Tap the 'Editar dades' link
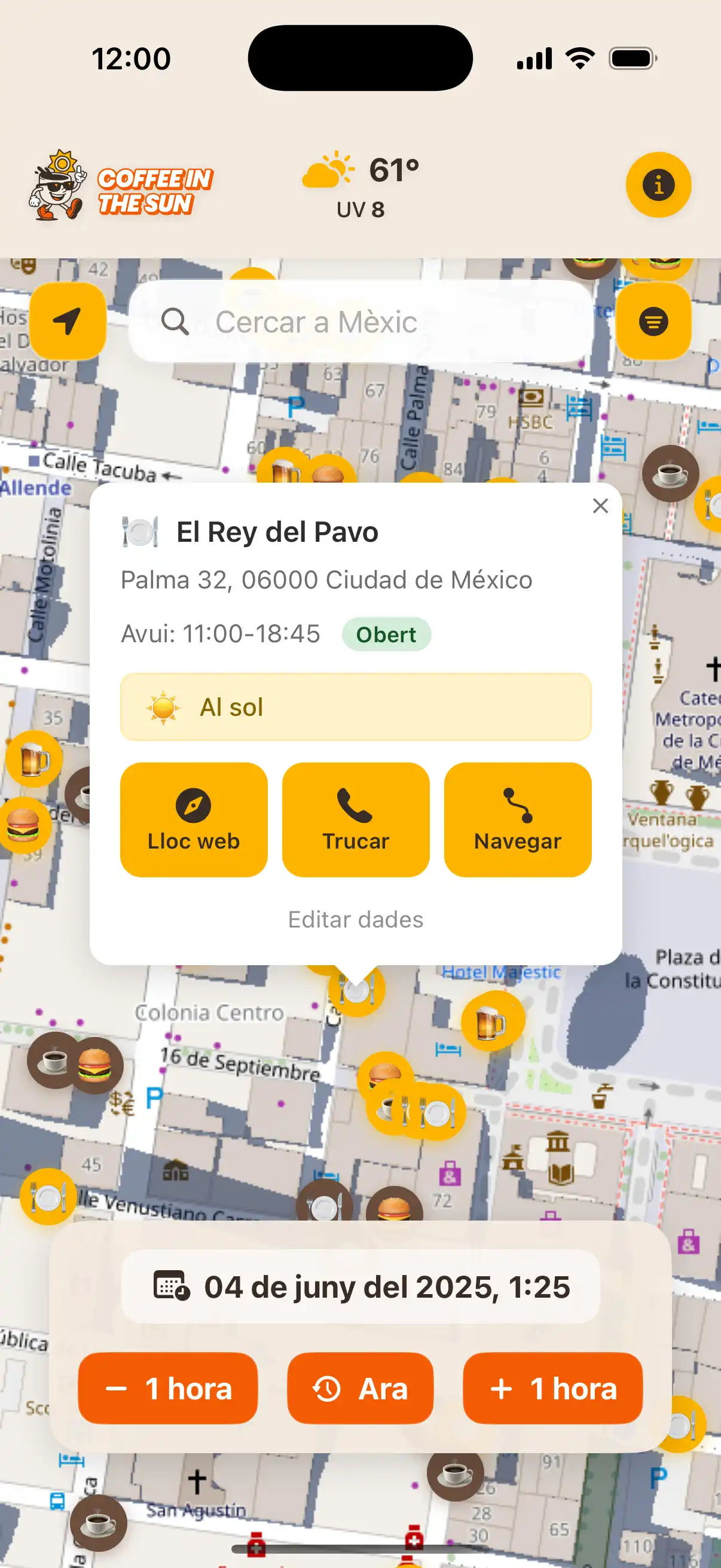The height and width of the screenshot is (1568, 721). pos(355,919)
